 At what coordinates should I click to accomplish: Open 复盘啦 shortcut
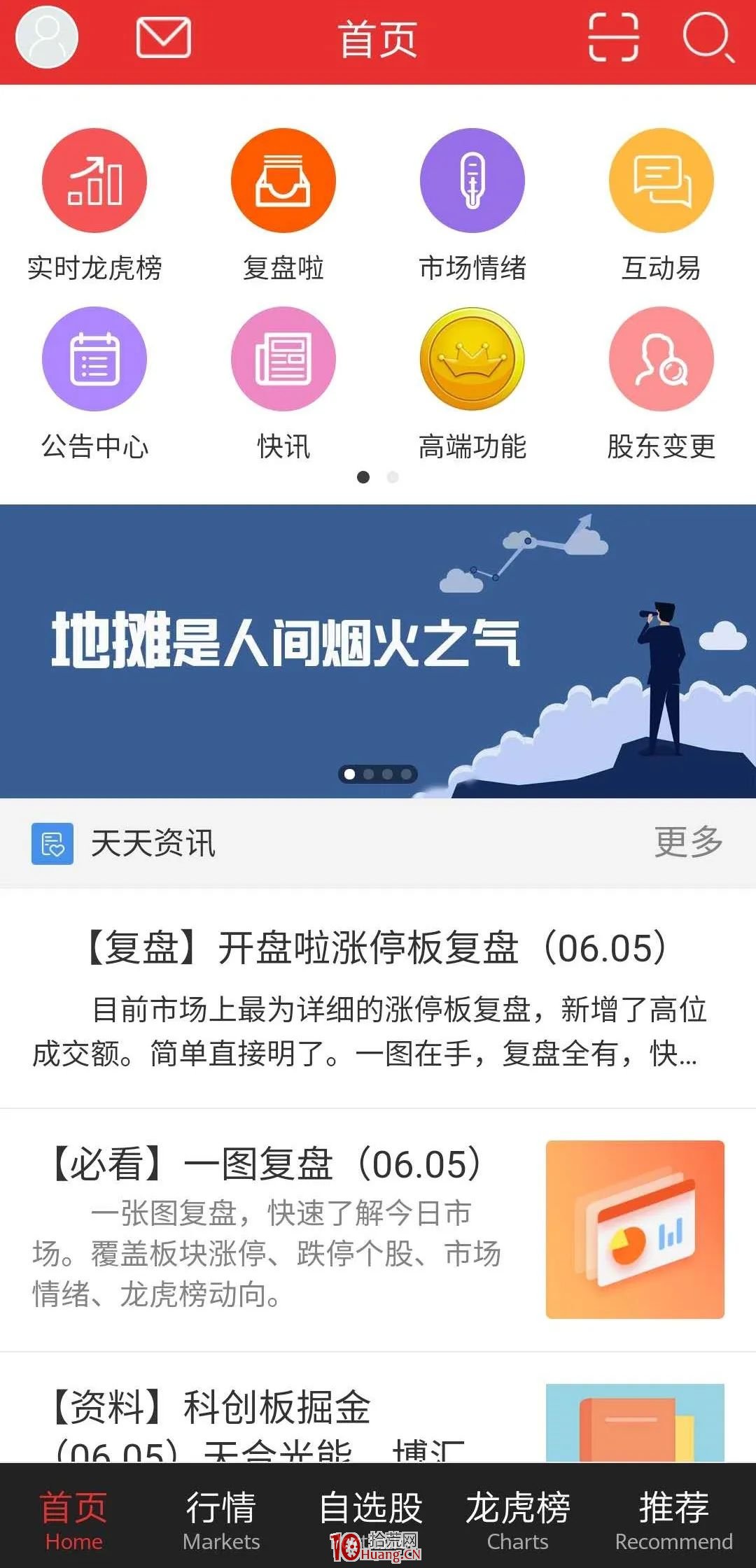click(283, 205)
